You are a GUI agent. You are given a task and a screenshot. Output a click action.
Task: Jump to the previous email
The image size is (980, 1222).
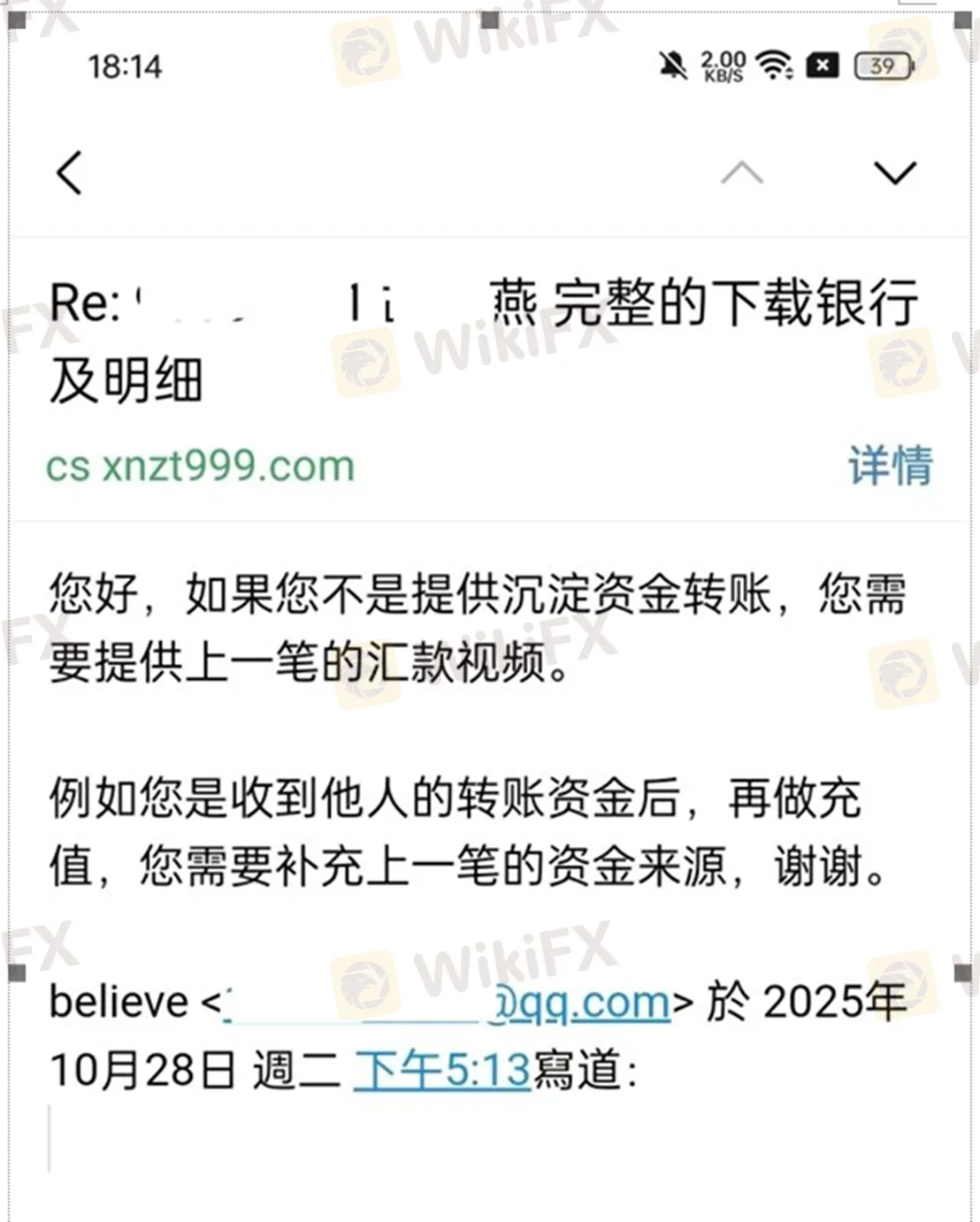[x=741, y=173]
